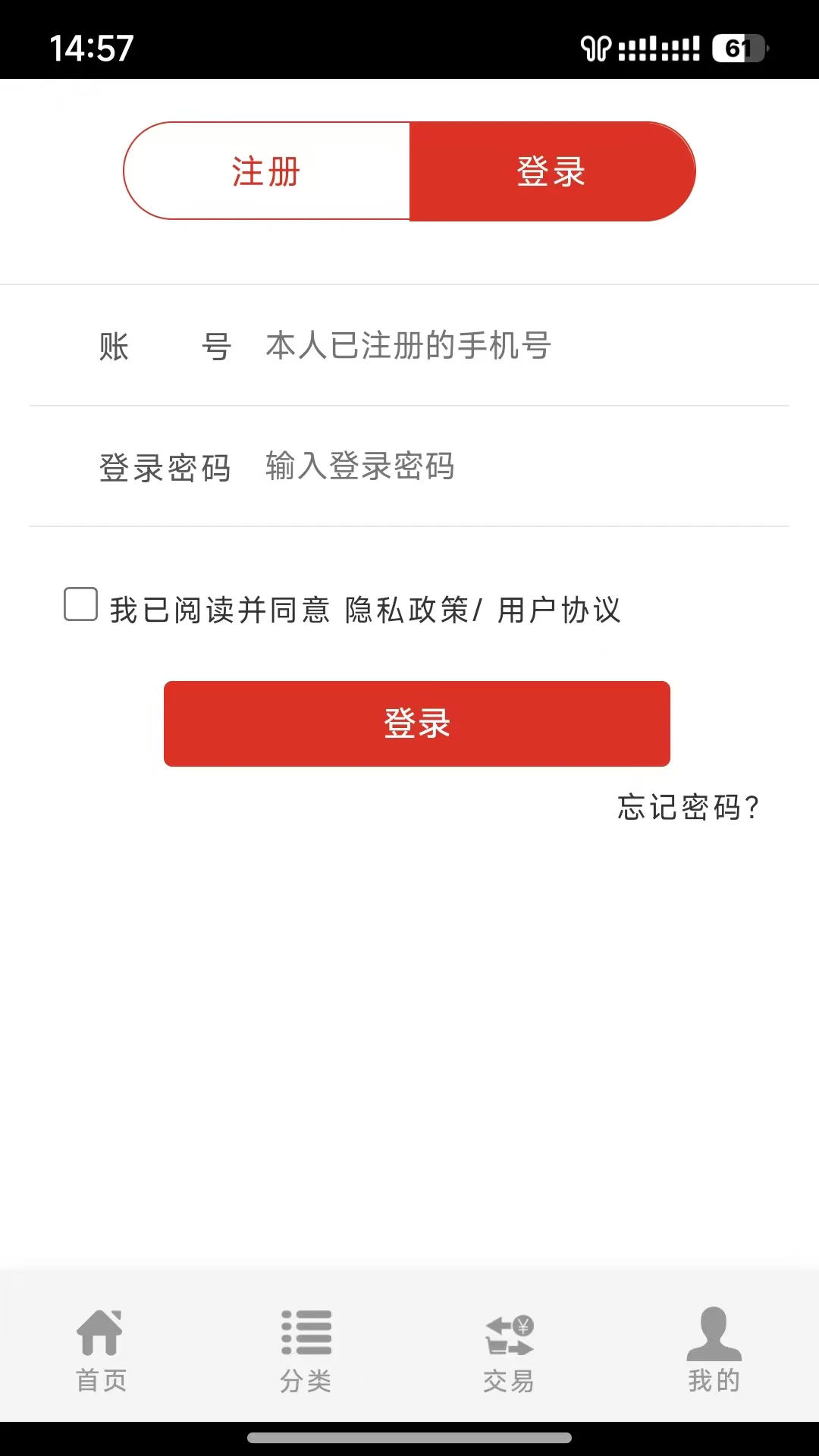Click the 账号 phone number input field
Image resolution: width=819 pixels, height=1456 pixels.
tap(455, 346)
